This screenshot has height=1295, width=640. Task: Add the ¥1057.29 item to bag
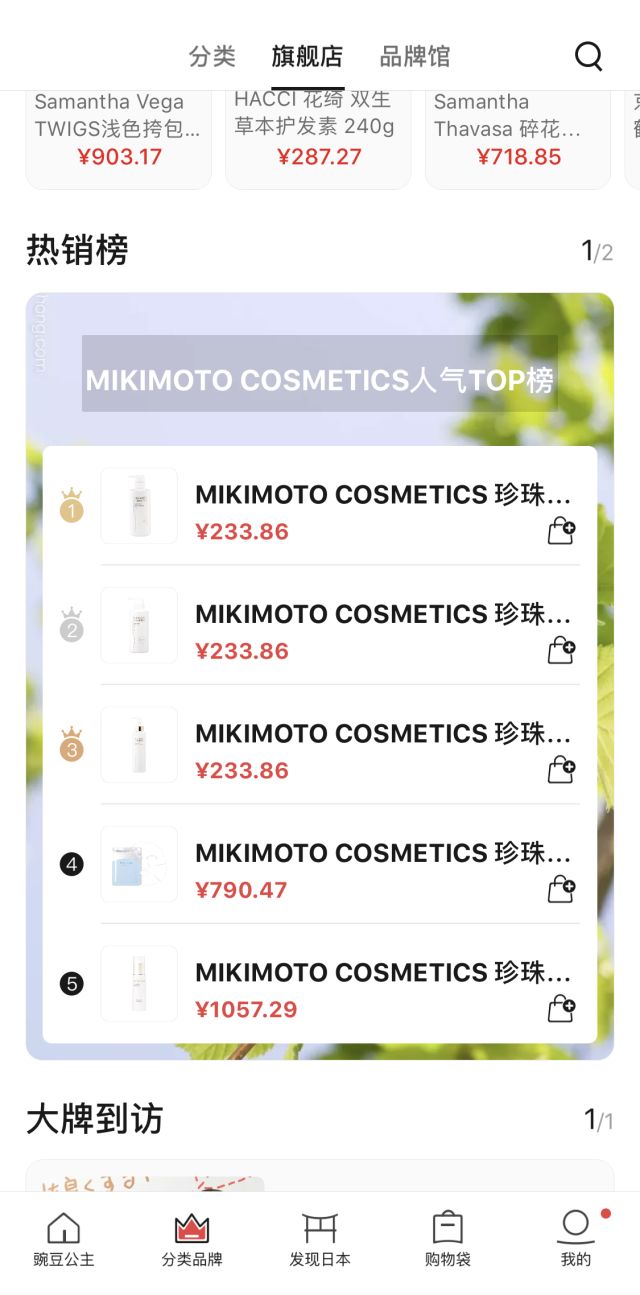pyautogui.click(x=562, y=1009)
